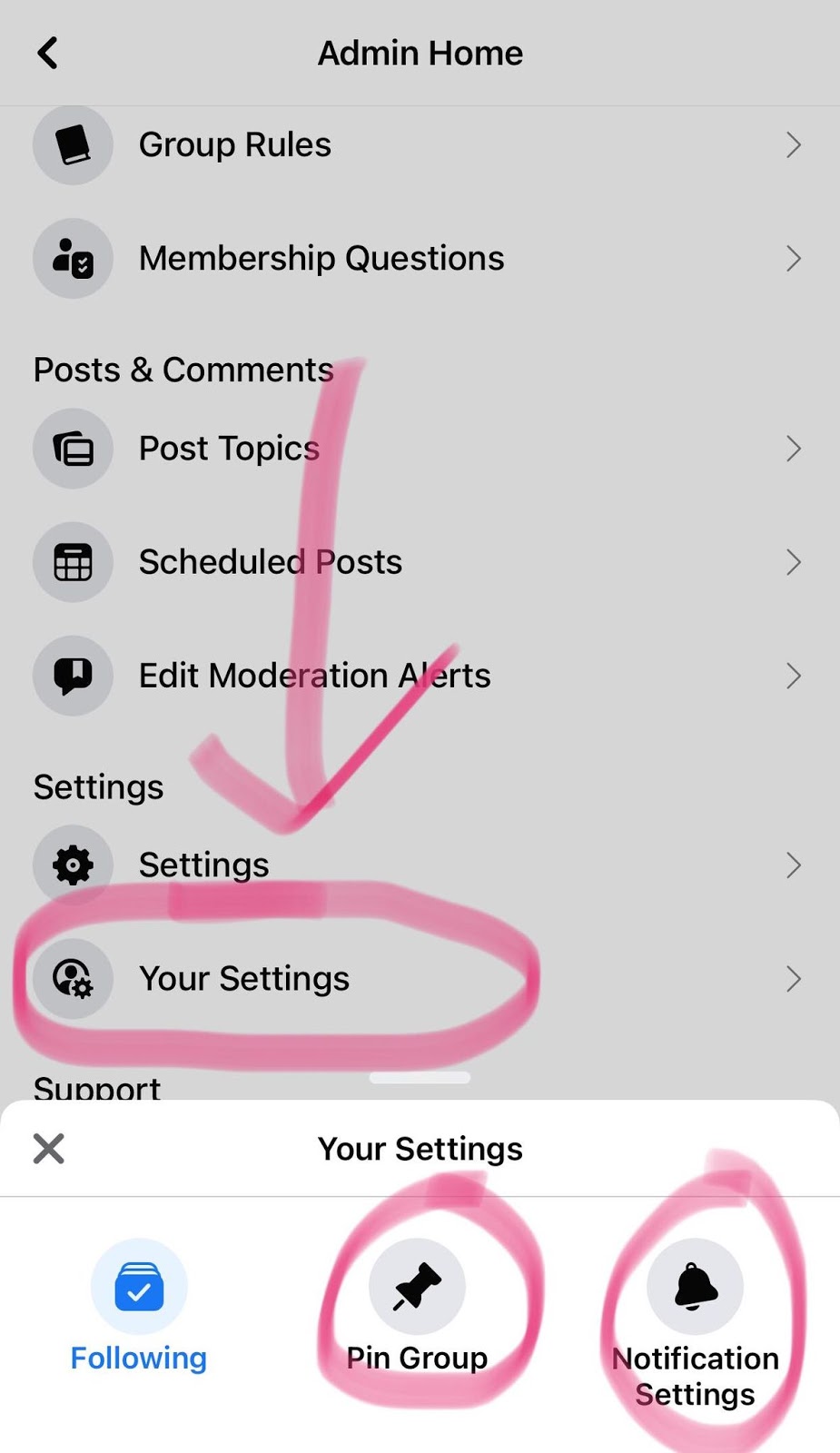Open Post Topics
Screen dimensions: 840x1453
(x=418, y=449)
